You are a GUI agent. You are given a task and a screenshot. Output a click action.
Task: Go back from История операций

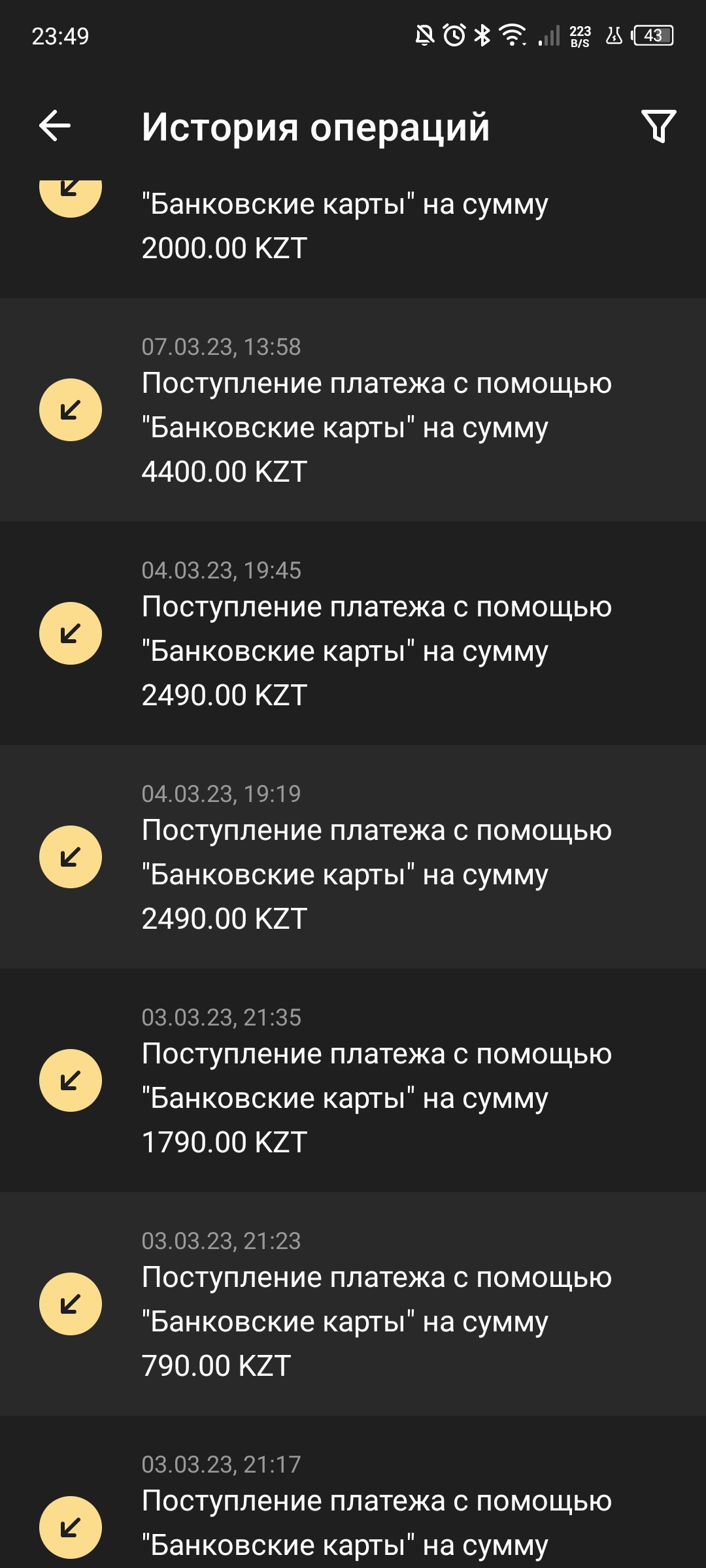point(55,126)
